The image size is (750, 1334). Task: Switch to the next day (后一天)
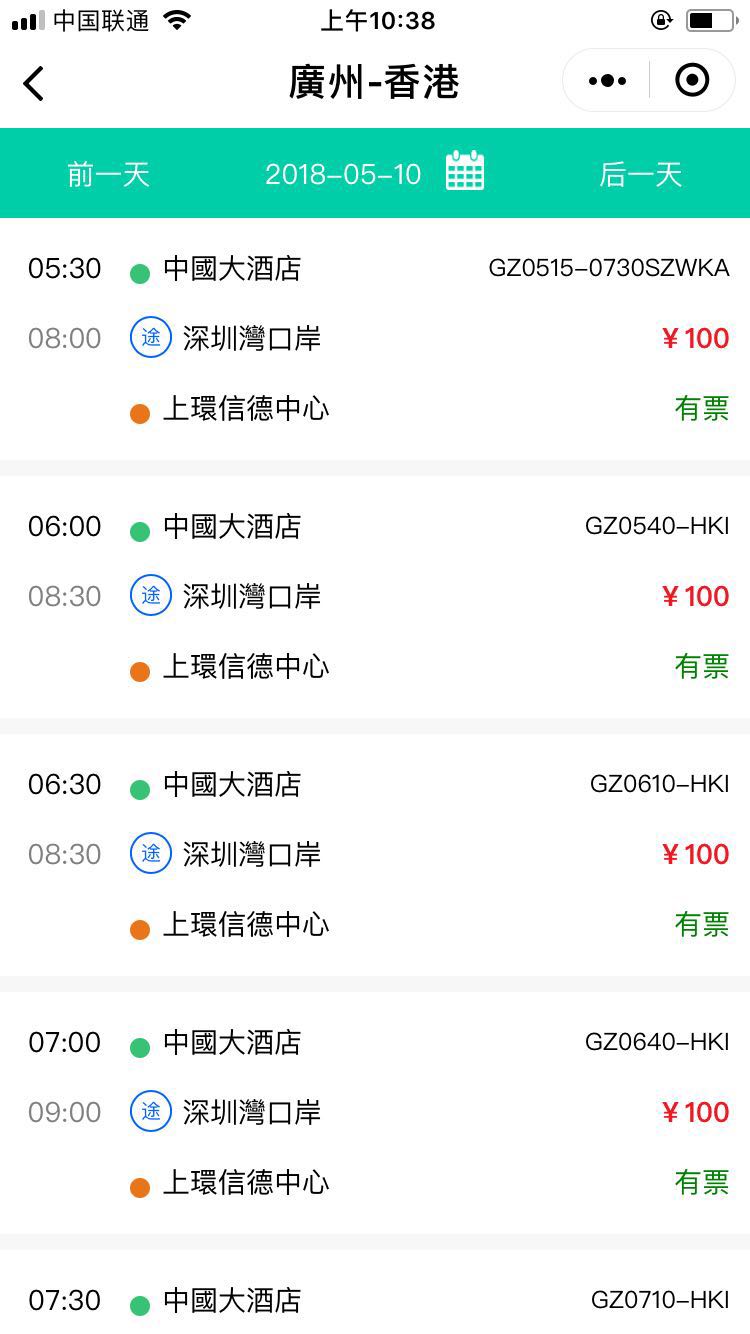click(640, 174)
